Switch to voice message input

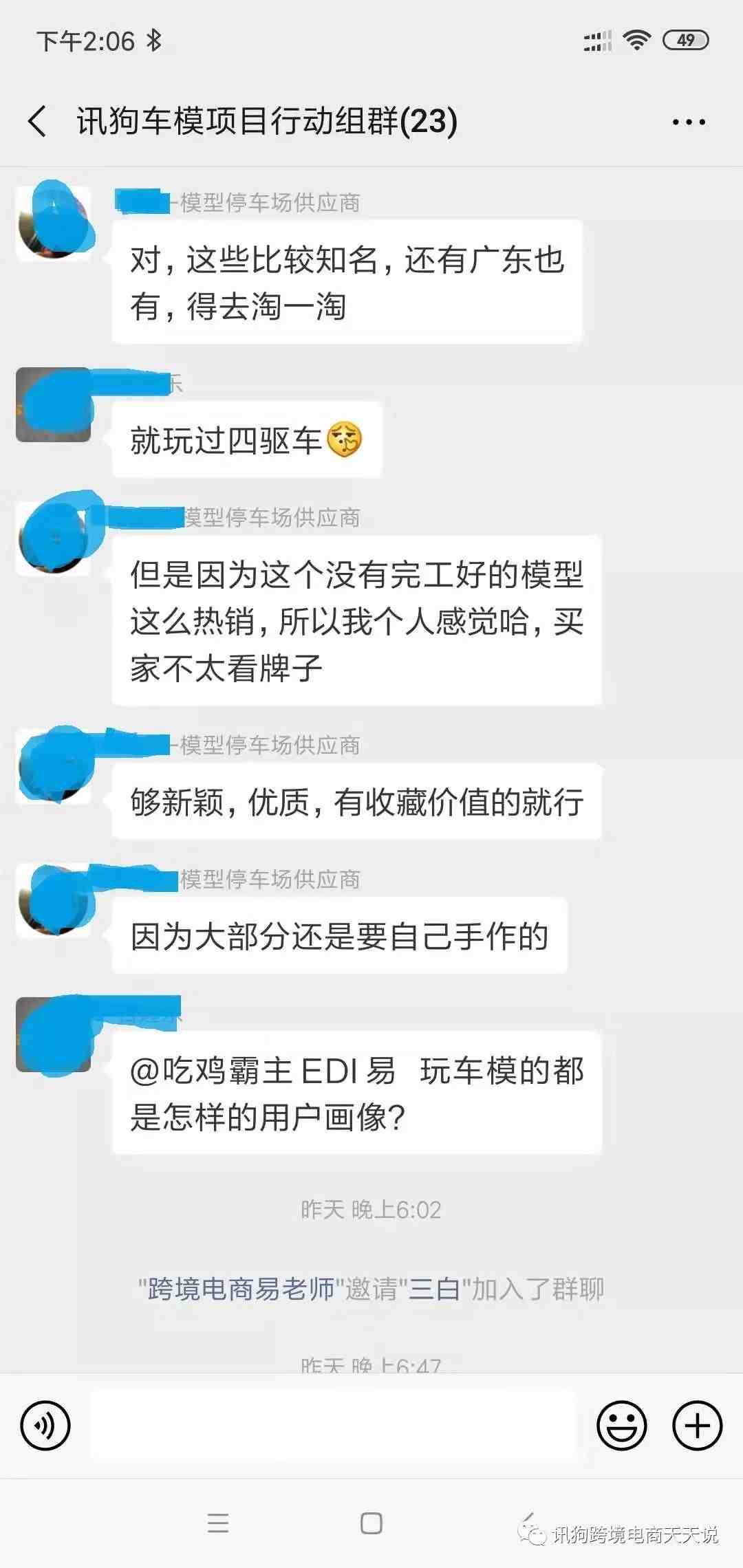click(x=45, y=1426)
